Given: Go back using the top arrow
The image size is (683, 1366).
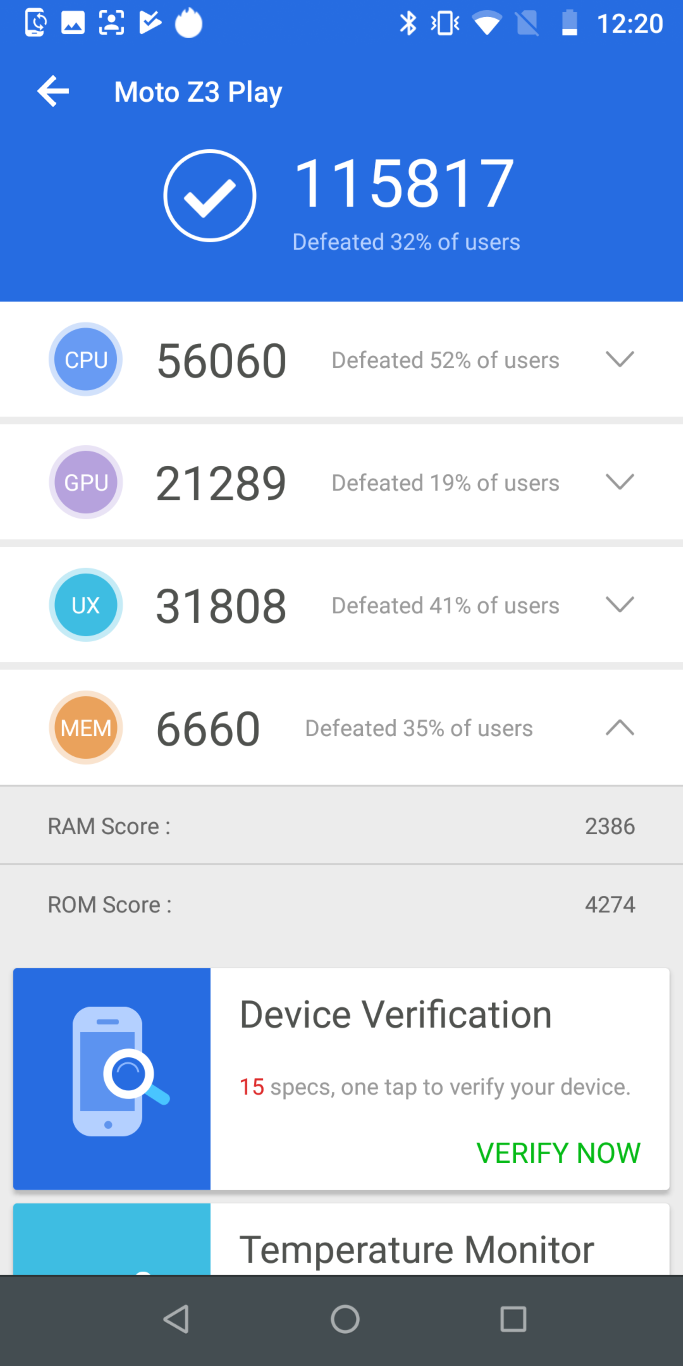Looking at the screenshot, I should pos(53,92).
